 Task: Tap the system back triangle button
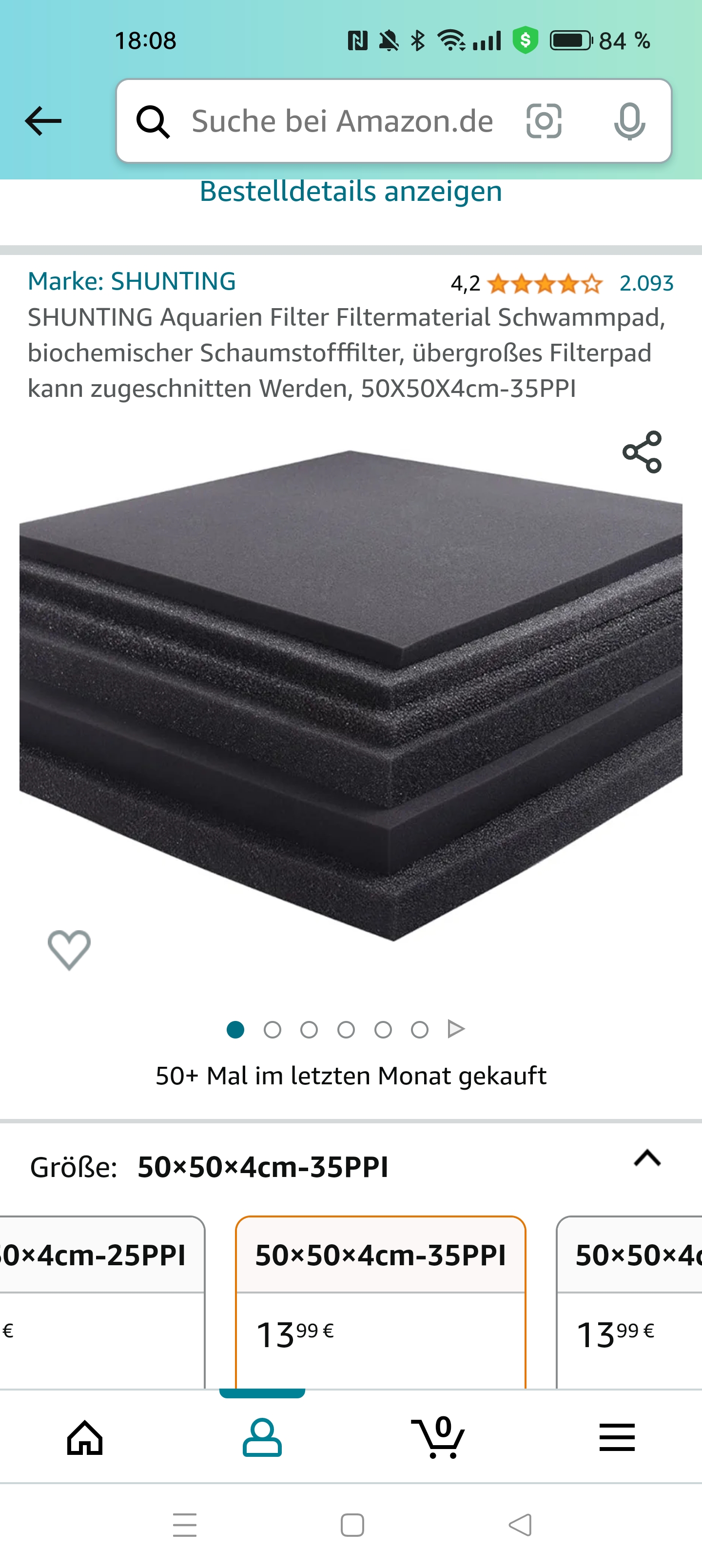pos(521,1525)
